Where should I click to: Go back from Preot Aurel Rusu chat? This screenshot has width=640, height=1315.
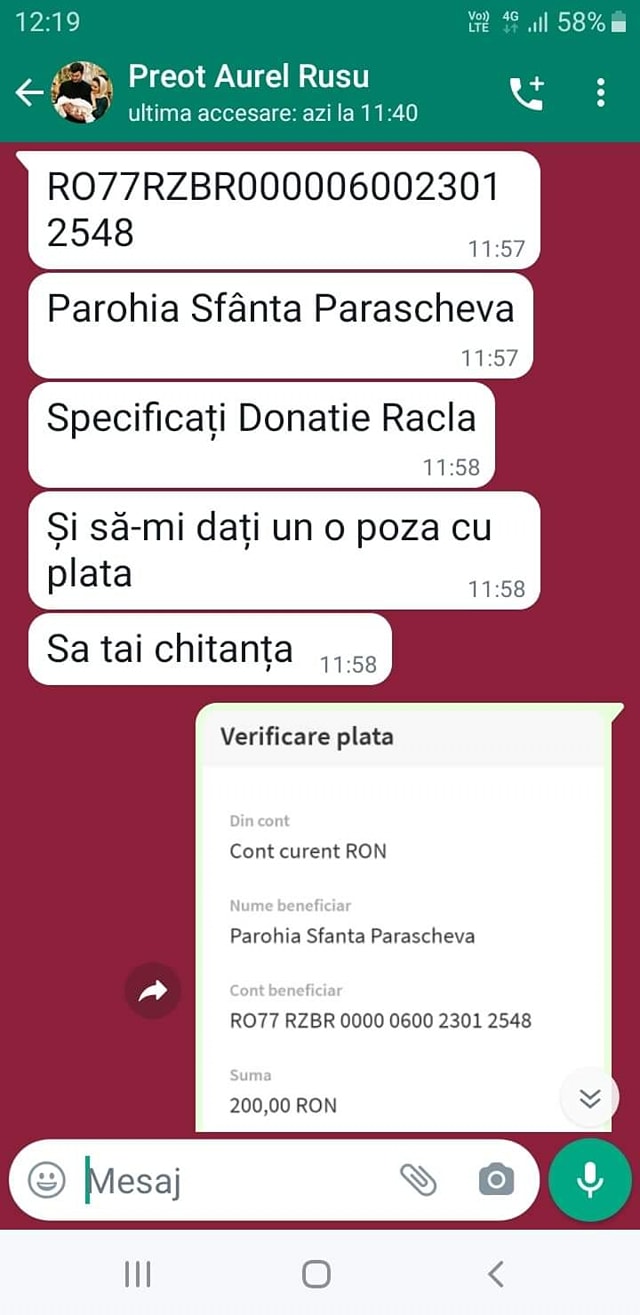(29, 93)
